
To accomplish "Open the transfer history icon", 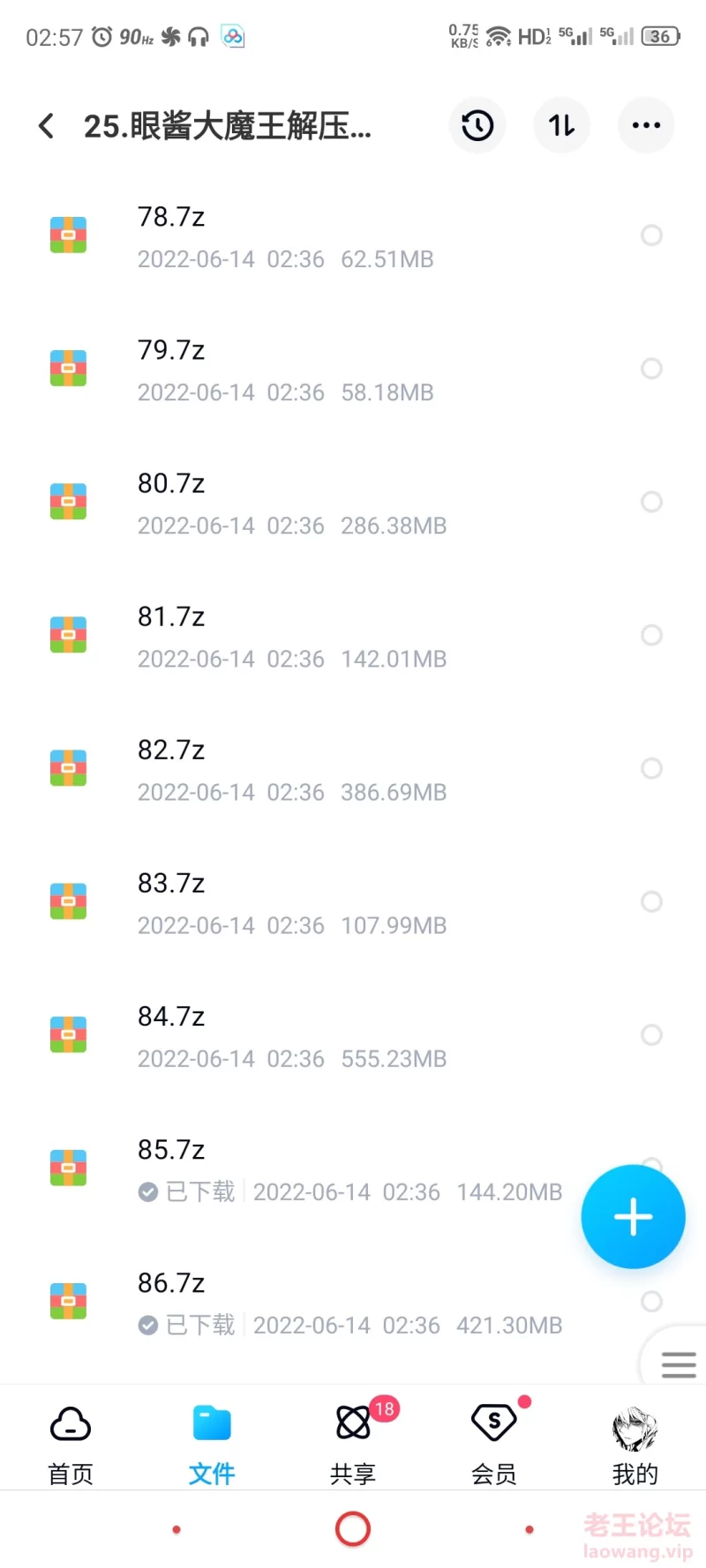I will pos(477,125).
